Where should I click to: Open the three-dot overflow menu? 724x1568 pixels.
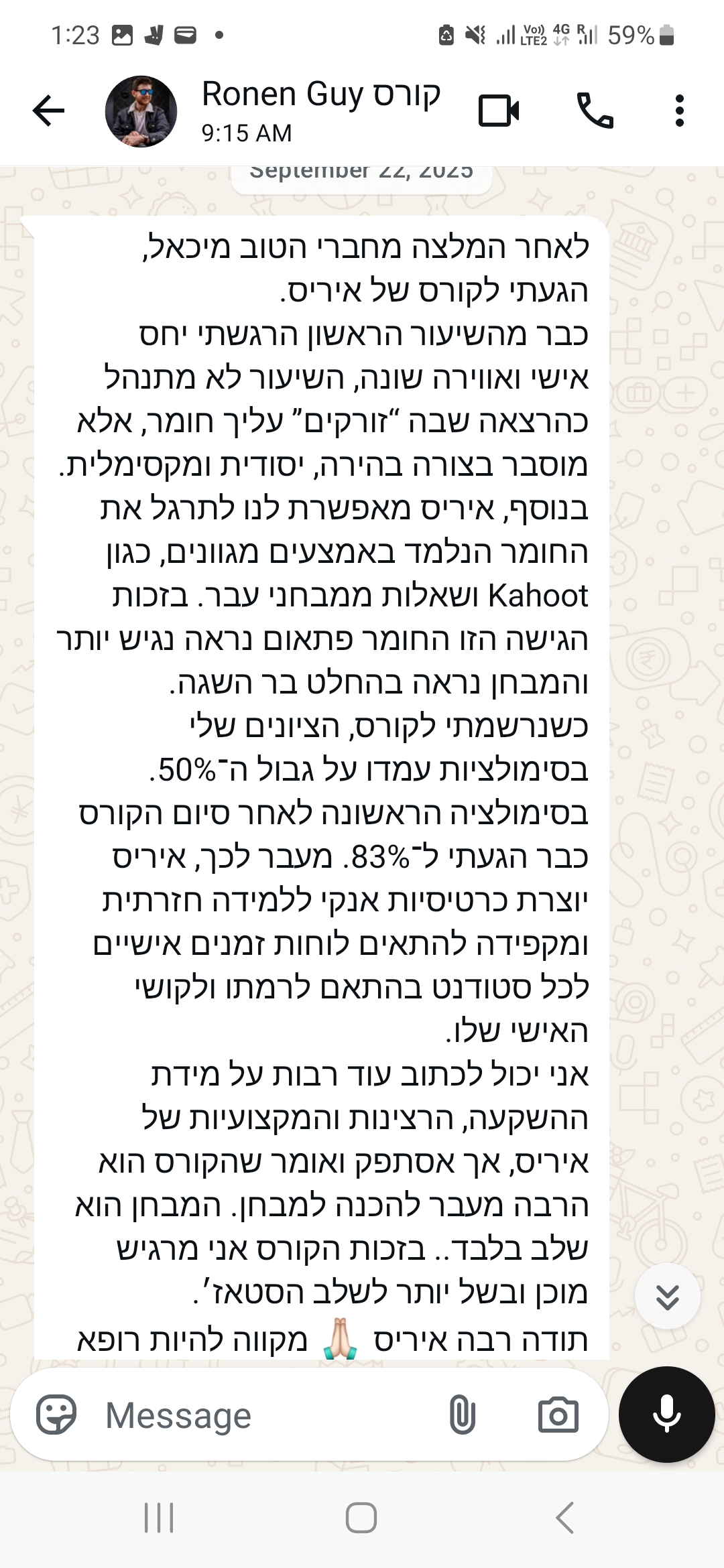coord(679,111)
